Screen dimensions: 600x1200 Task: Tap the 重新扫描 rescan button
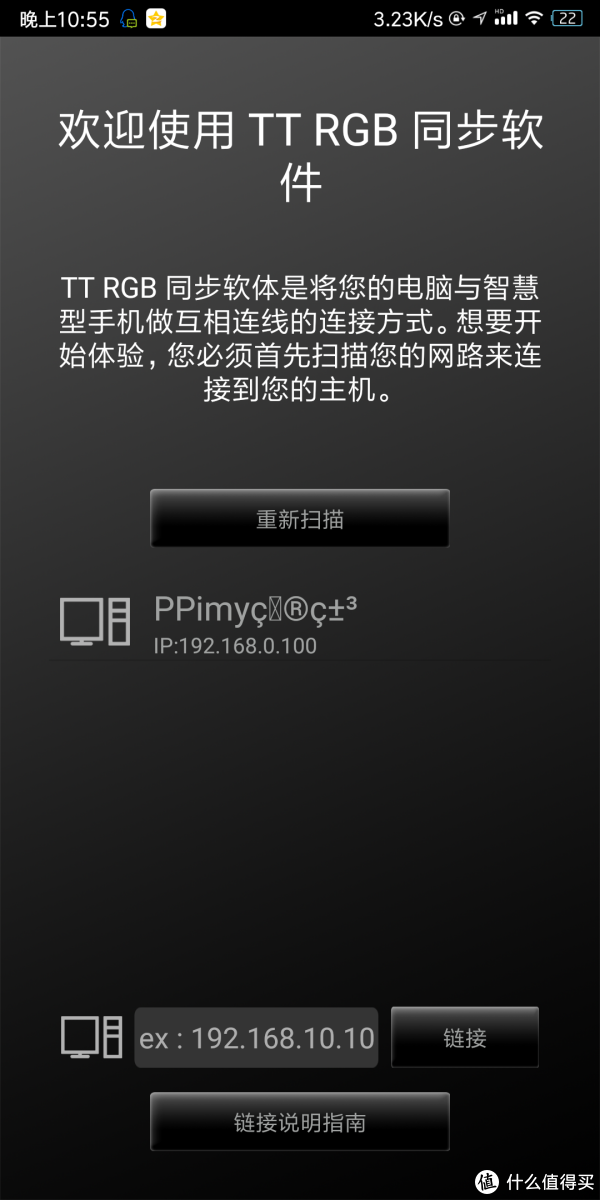[300, 519]
